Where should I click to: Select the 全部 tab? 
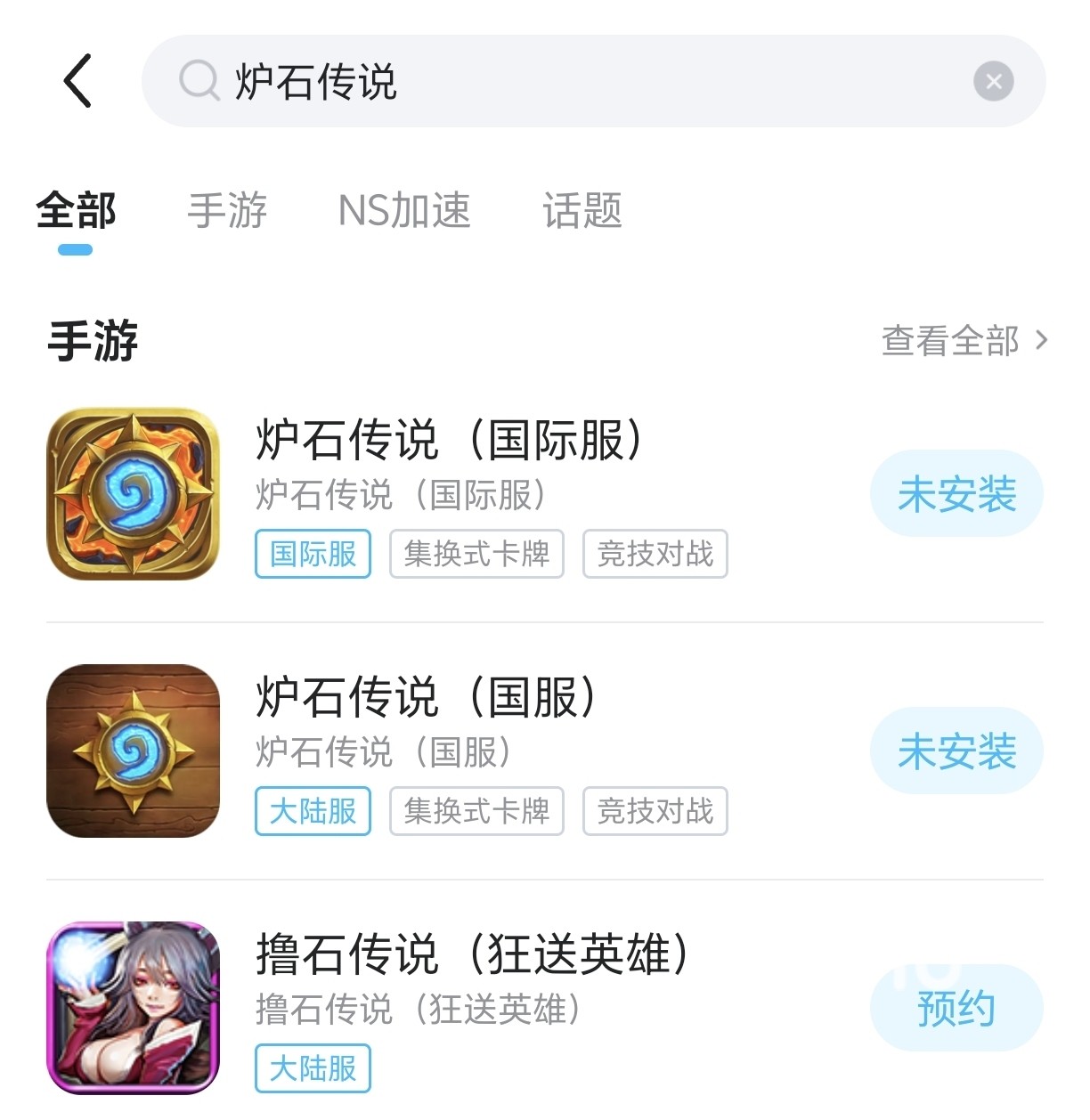pyautogui.click(x=76, y=212)
